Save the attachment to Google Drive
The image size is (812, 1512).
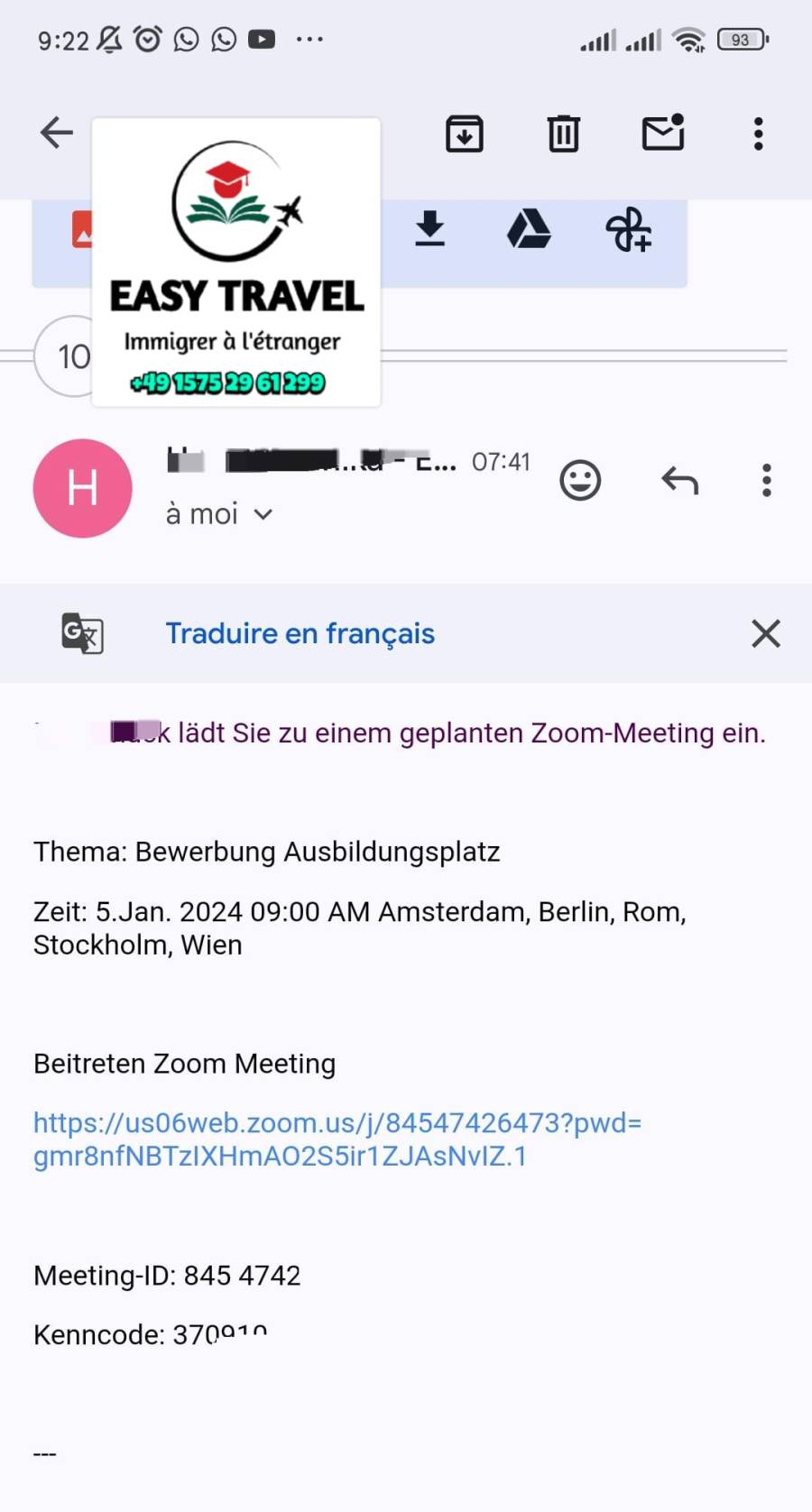click(529, 229)
